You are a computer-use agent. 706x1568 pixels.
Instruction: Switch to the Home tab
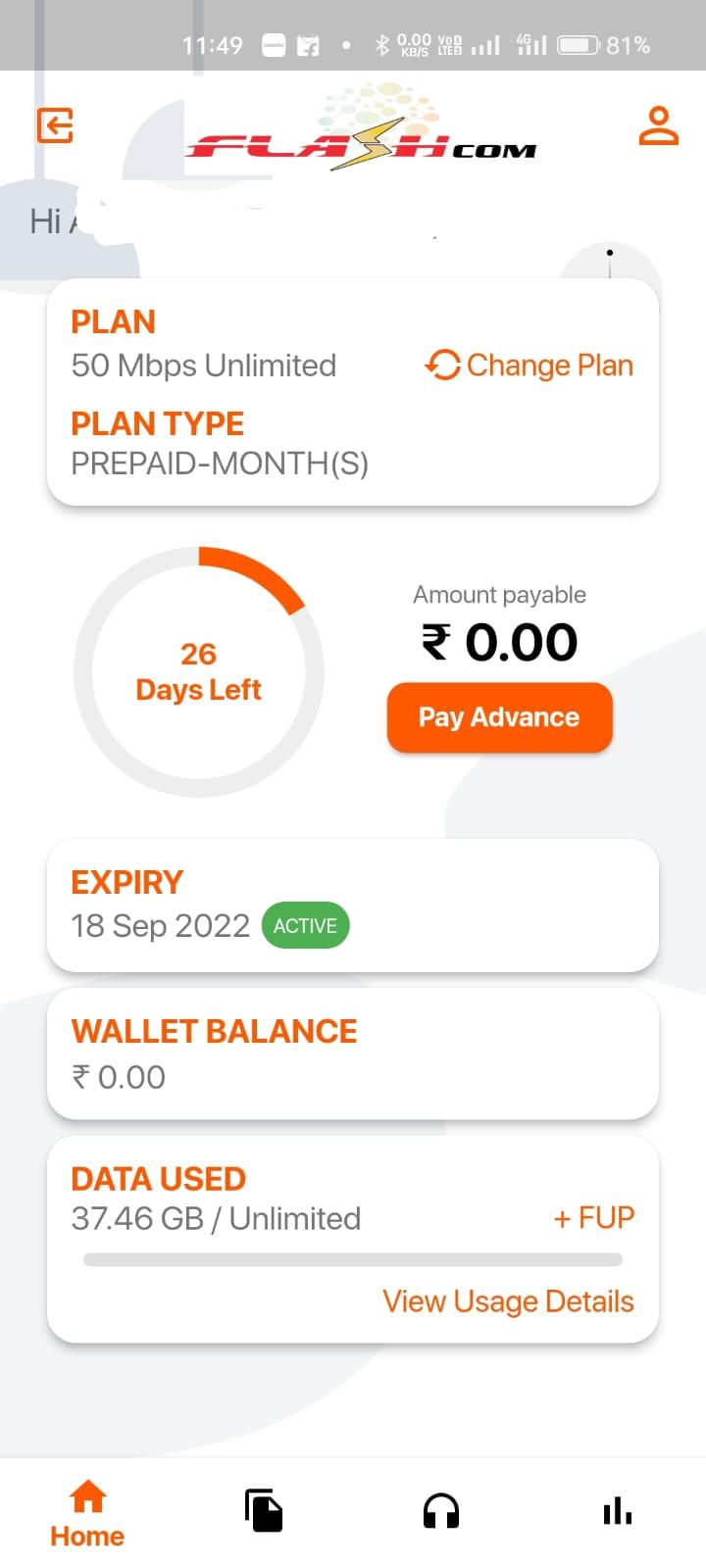pos(87,1513)
